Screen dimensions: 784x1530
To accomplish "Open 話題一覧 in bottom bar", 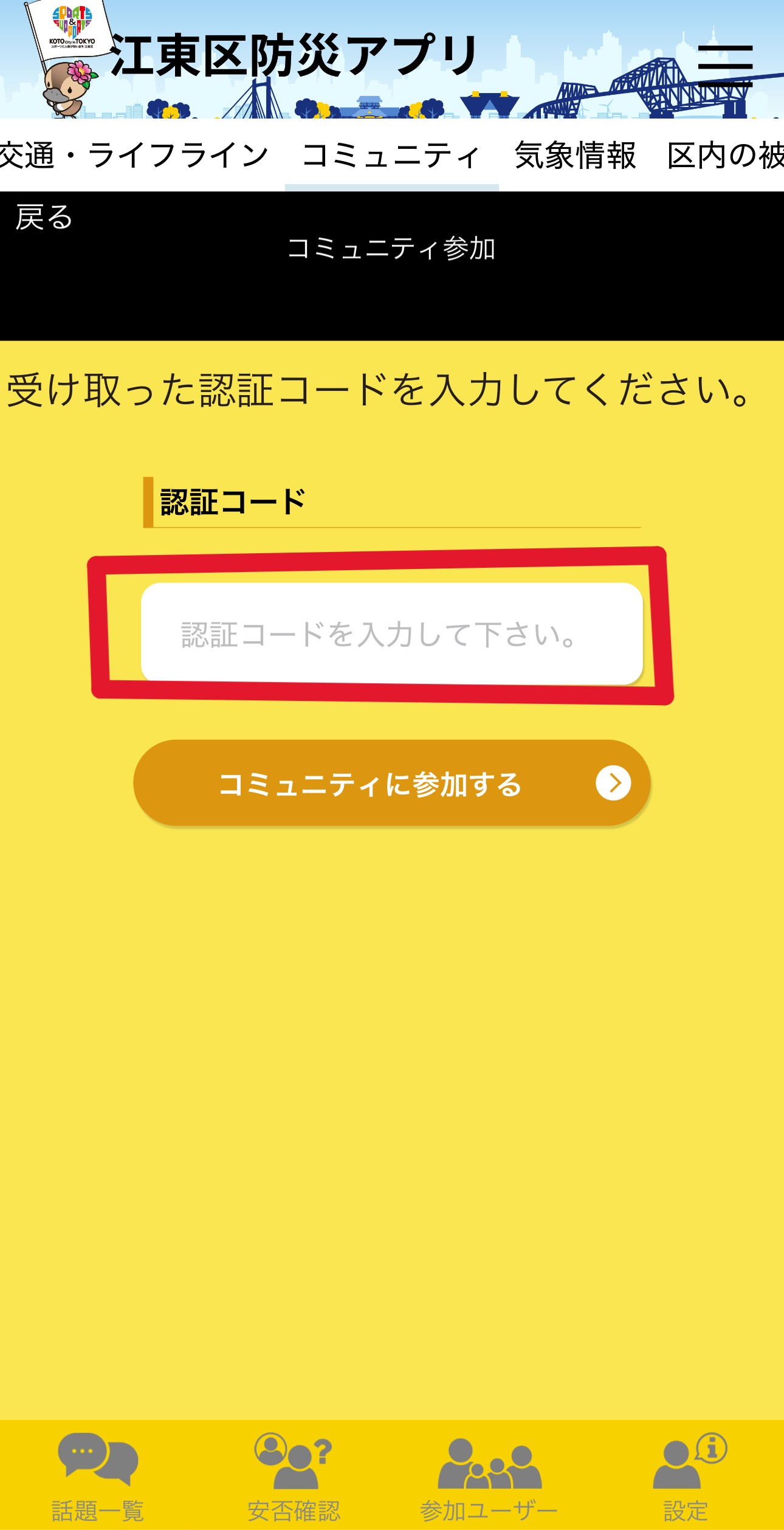I will click(x=98, y=1477).
